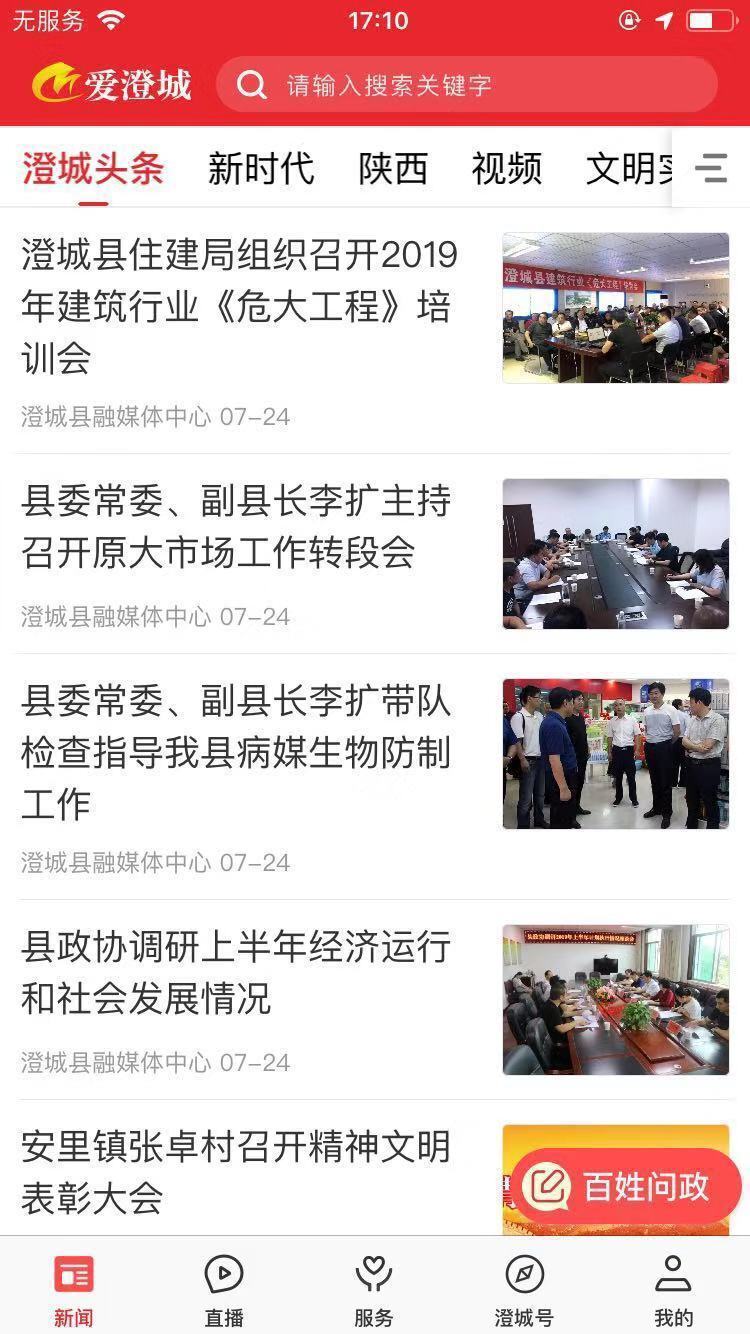This screenshot has height=1334, width=750.
Task: Switch to the 文明实 channel tab
Action: [630, 169]
